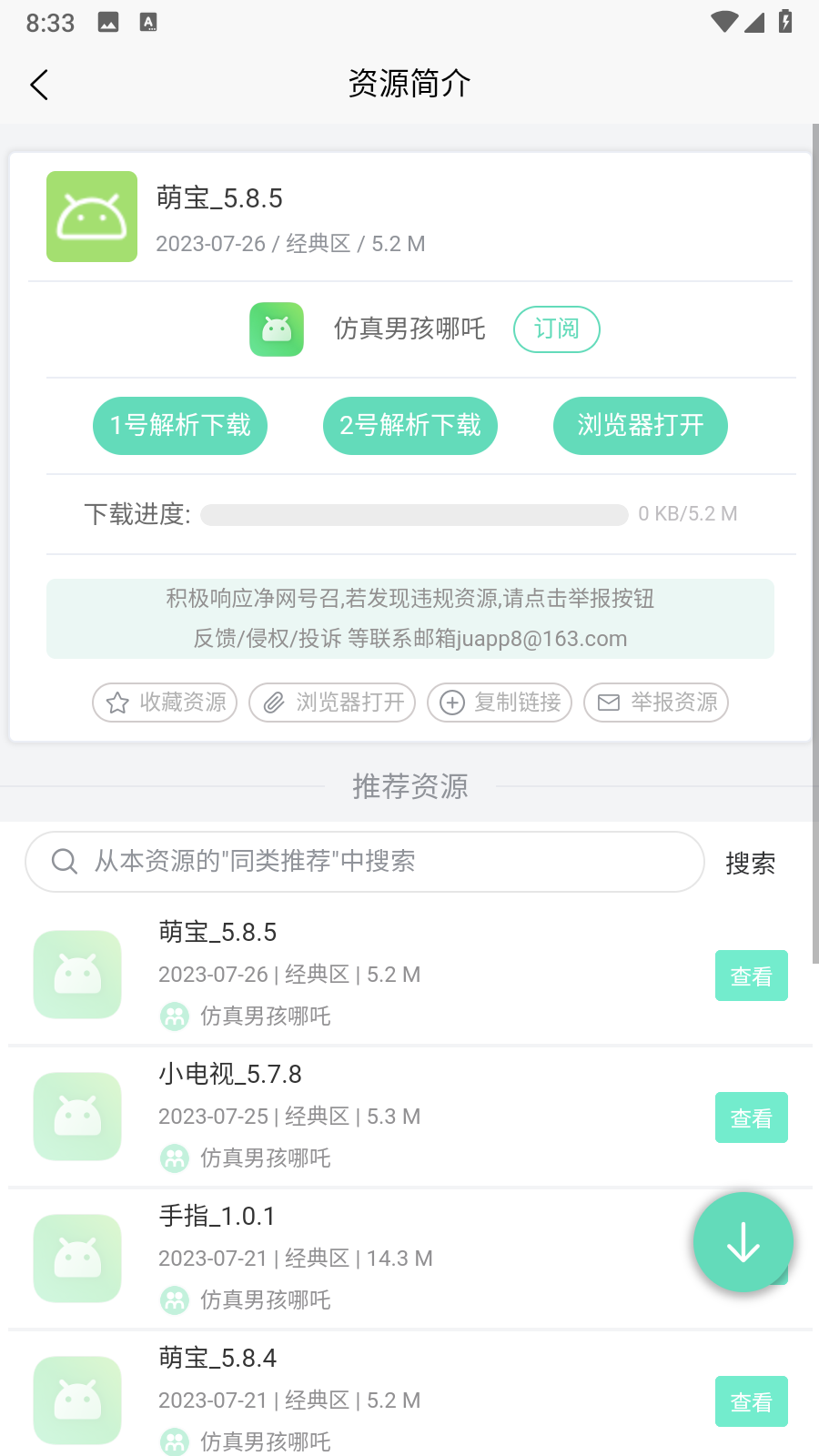Tap 搜索 to search recommendations
819x1456 pixels.
750,864
